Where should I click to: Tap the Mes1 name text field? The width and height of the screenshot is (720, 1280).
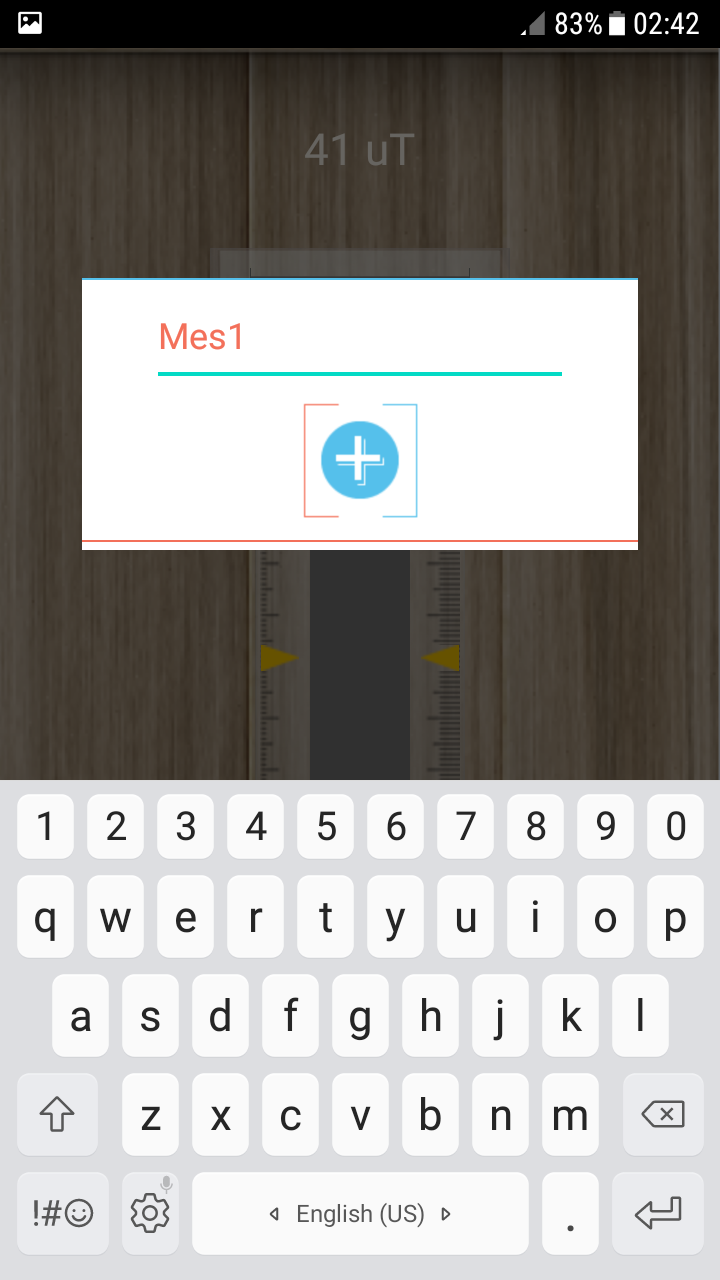click(x=360, y=340)
